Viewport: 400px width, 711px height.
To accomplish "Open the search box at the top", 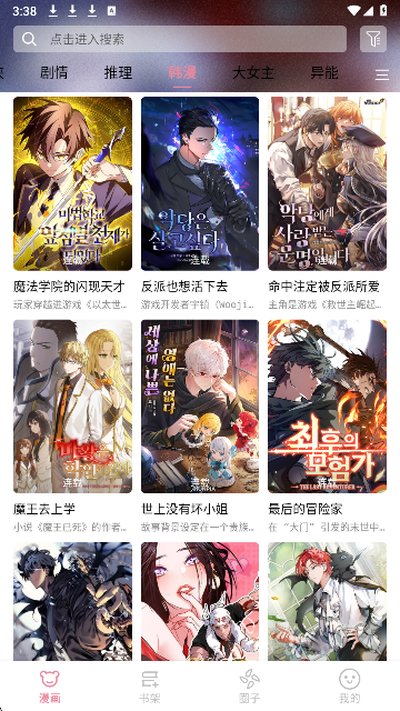I will 180,39.
